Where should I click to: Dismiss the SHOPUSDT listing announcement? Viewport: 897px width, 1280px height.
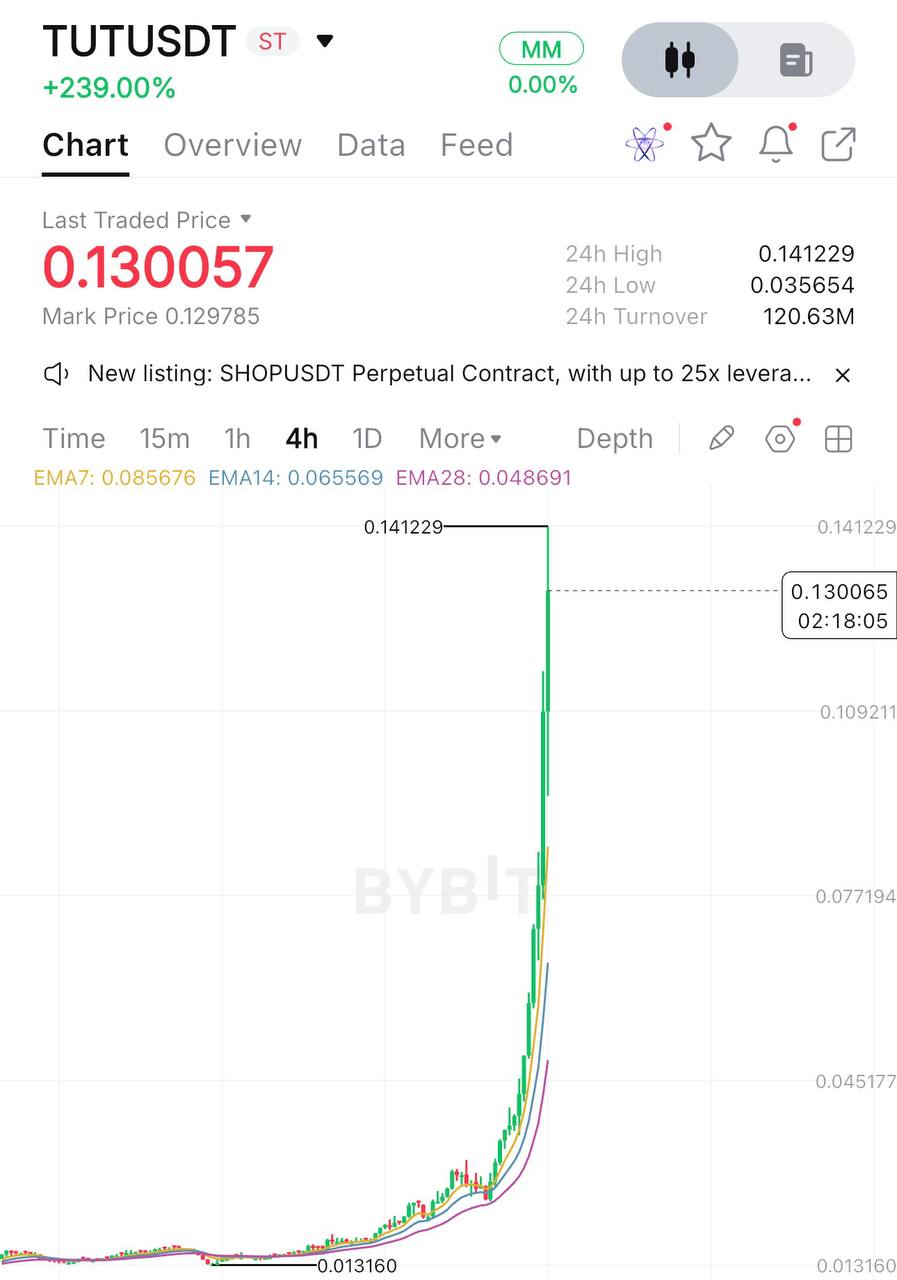[842, 375]
